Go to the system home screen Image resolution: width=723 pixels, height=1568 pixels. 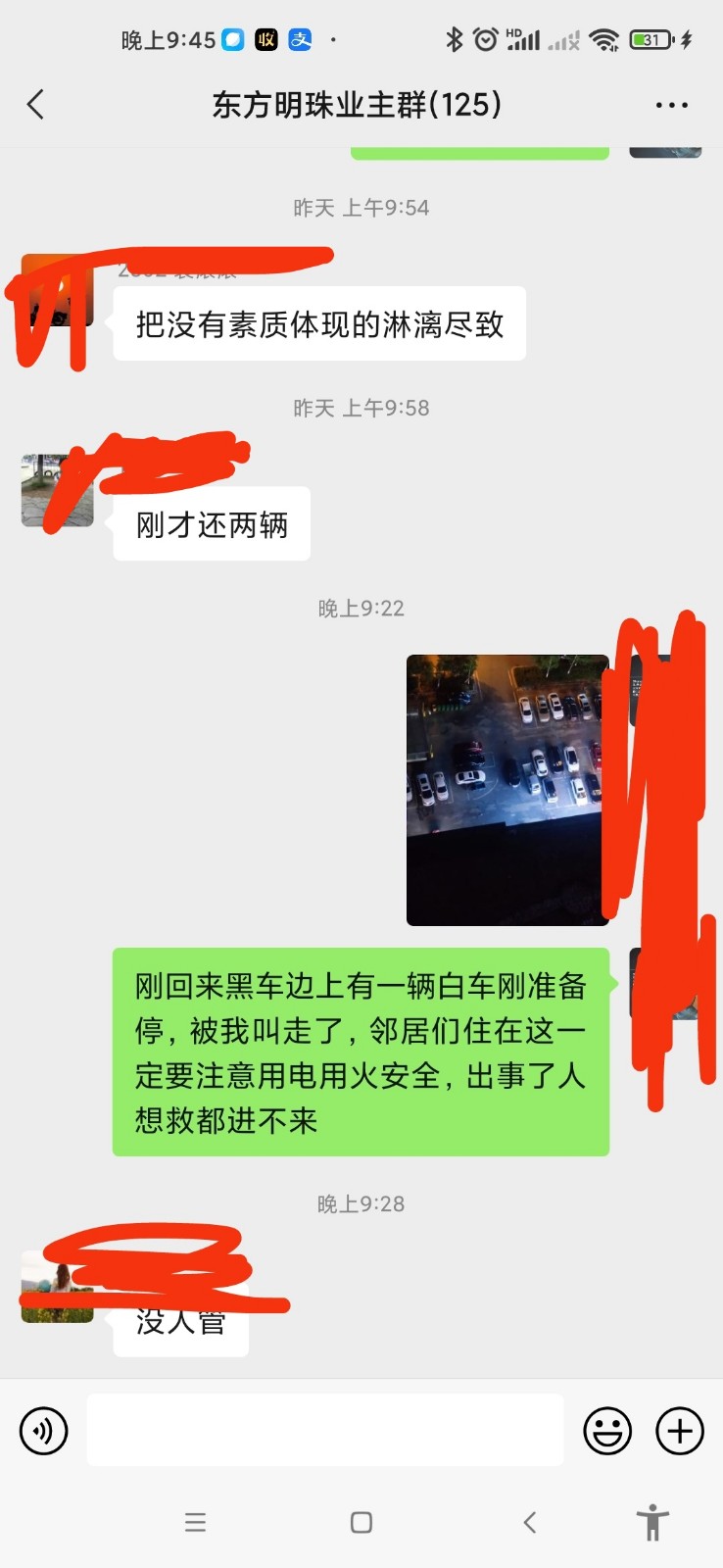pyautogui.click(x=361, y=1522)
